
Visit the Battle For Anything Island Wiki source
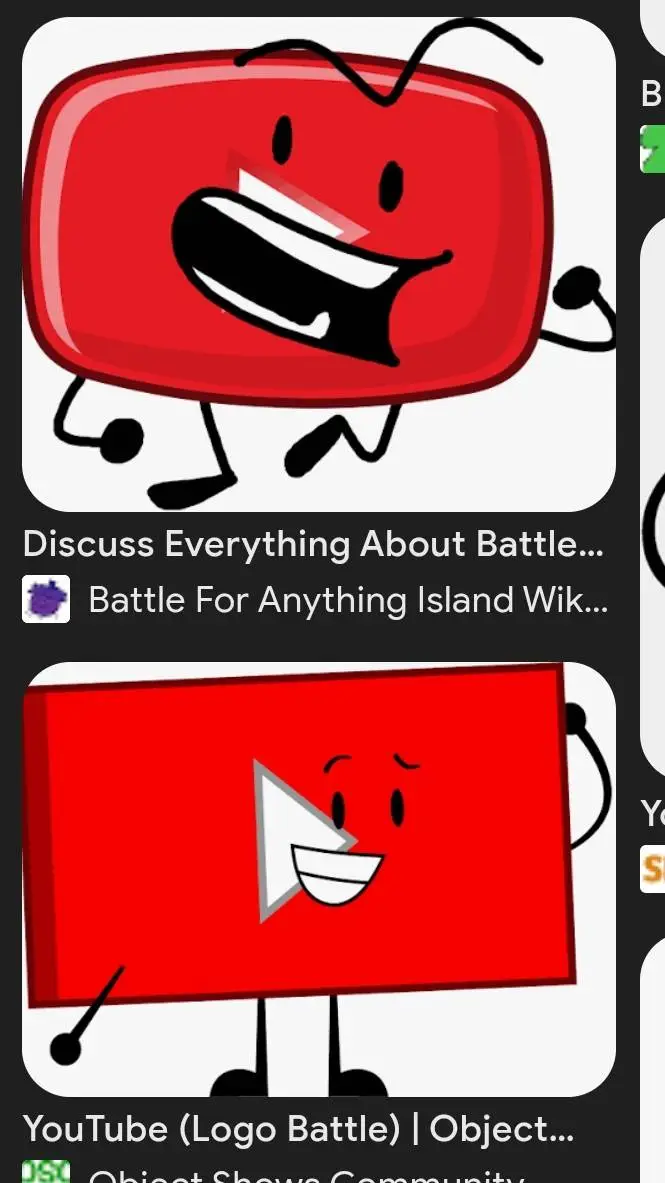[x=346, y=600]
